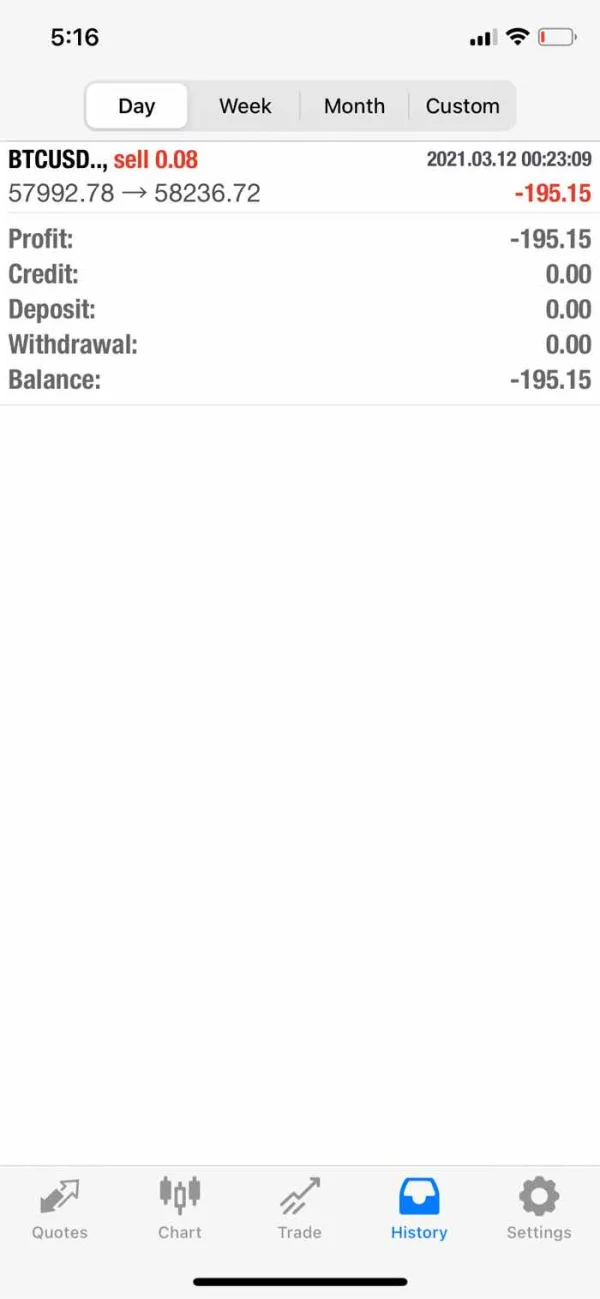The width and height of the screenshot is (600, 1299).
Task: Select the Day period filter
Action: point(137,106)
